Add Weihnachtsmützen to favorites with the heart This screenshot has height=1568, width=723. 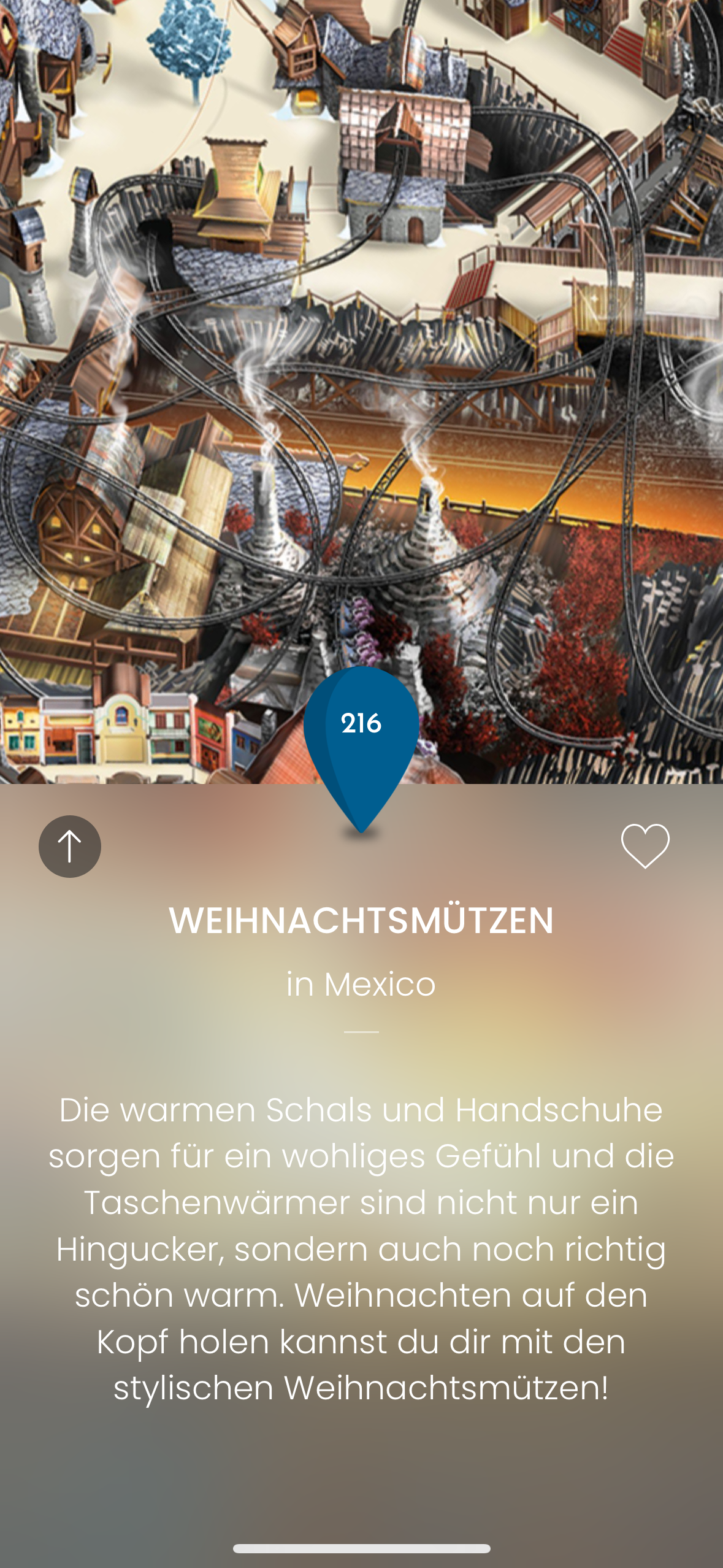coord(645,846)
